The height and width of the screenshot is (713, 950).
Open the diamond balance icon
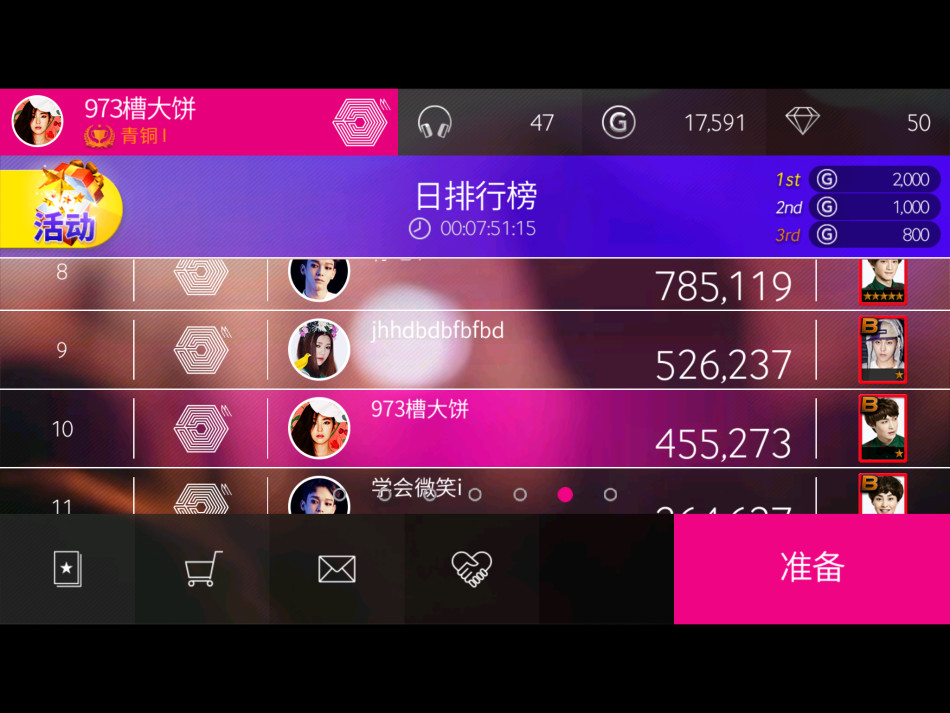[802, 122]
